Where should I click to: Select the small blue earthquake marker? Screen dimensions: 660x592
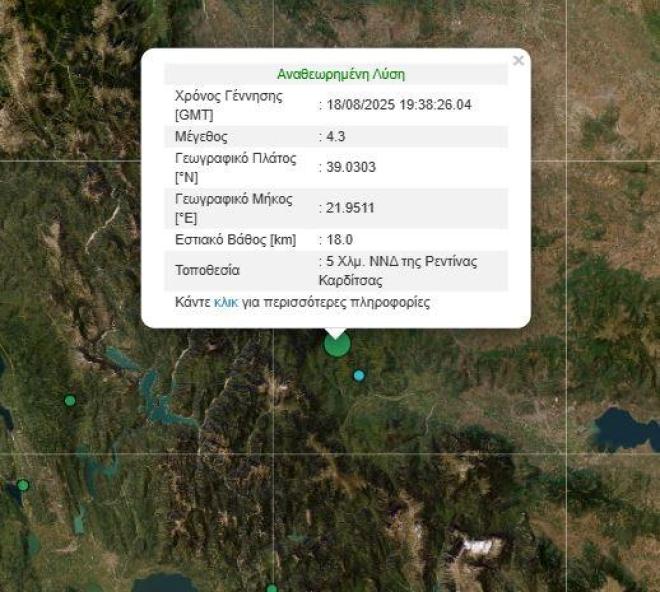359,375
